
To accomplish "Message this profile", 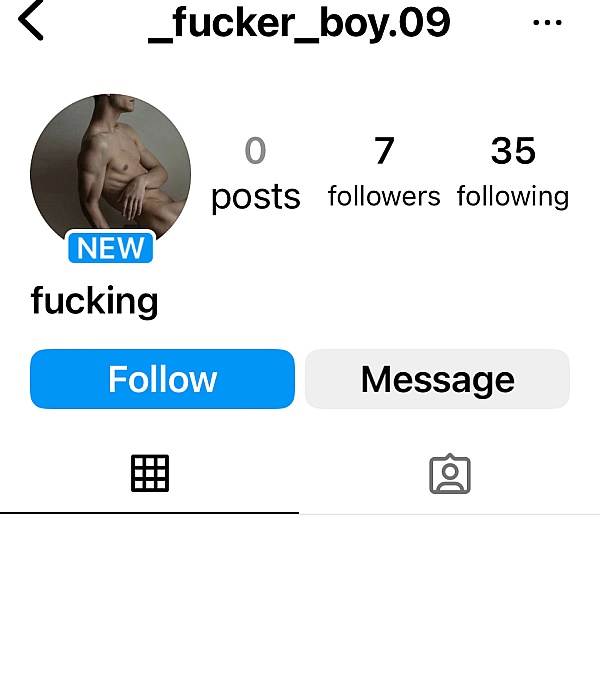I will (437, 379).
